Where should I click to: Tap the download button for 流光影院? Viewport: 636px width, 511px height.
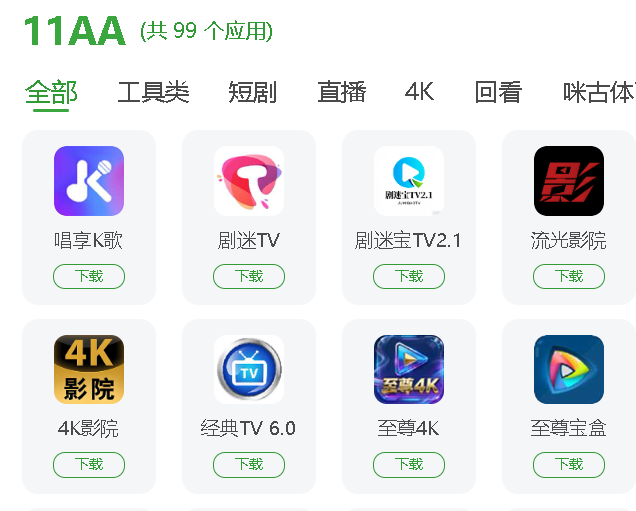[x=569, y=276]
